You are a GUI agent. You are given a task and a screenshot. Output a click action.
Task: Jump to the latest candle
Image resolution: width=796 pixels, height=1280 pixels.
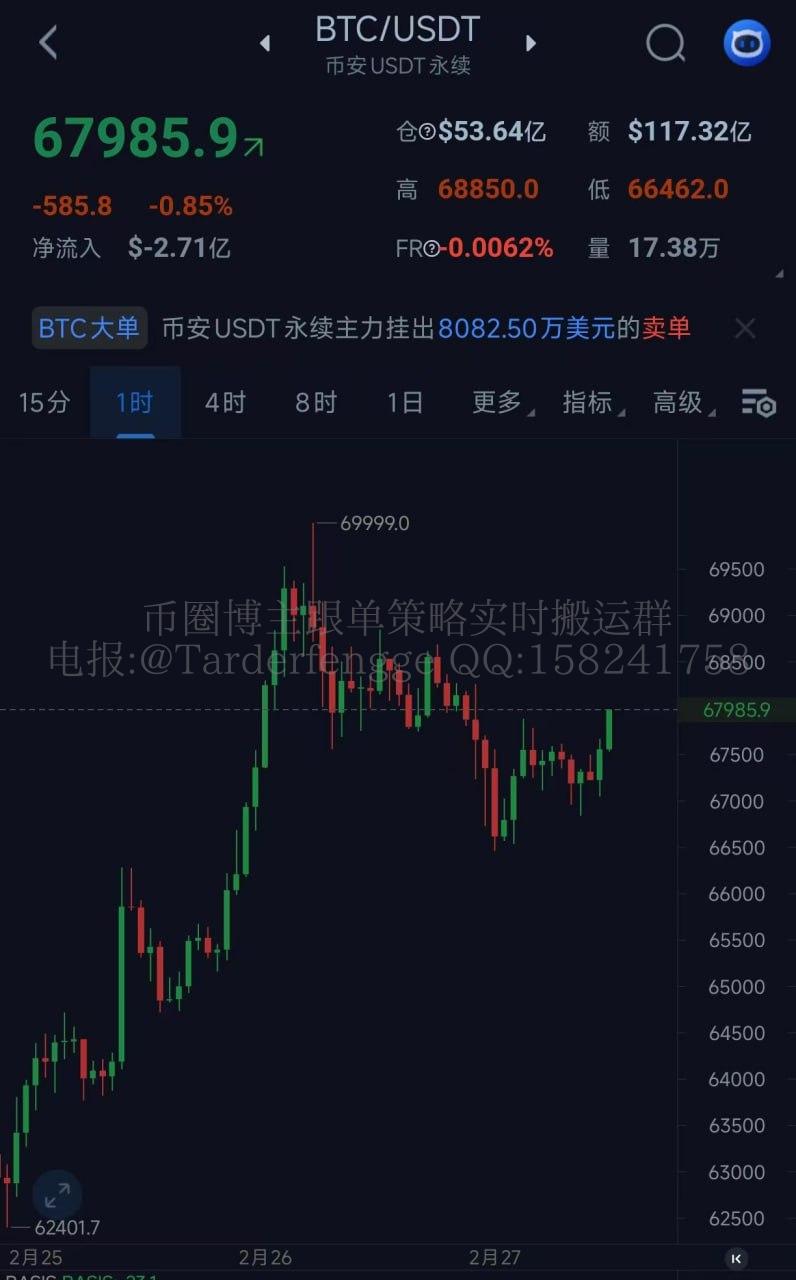pos(736,1258)
